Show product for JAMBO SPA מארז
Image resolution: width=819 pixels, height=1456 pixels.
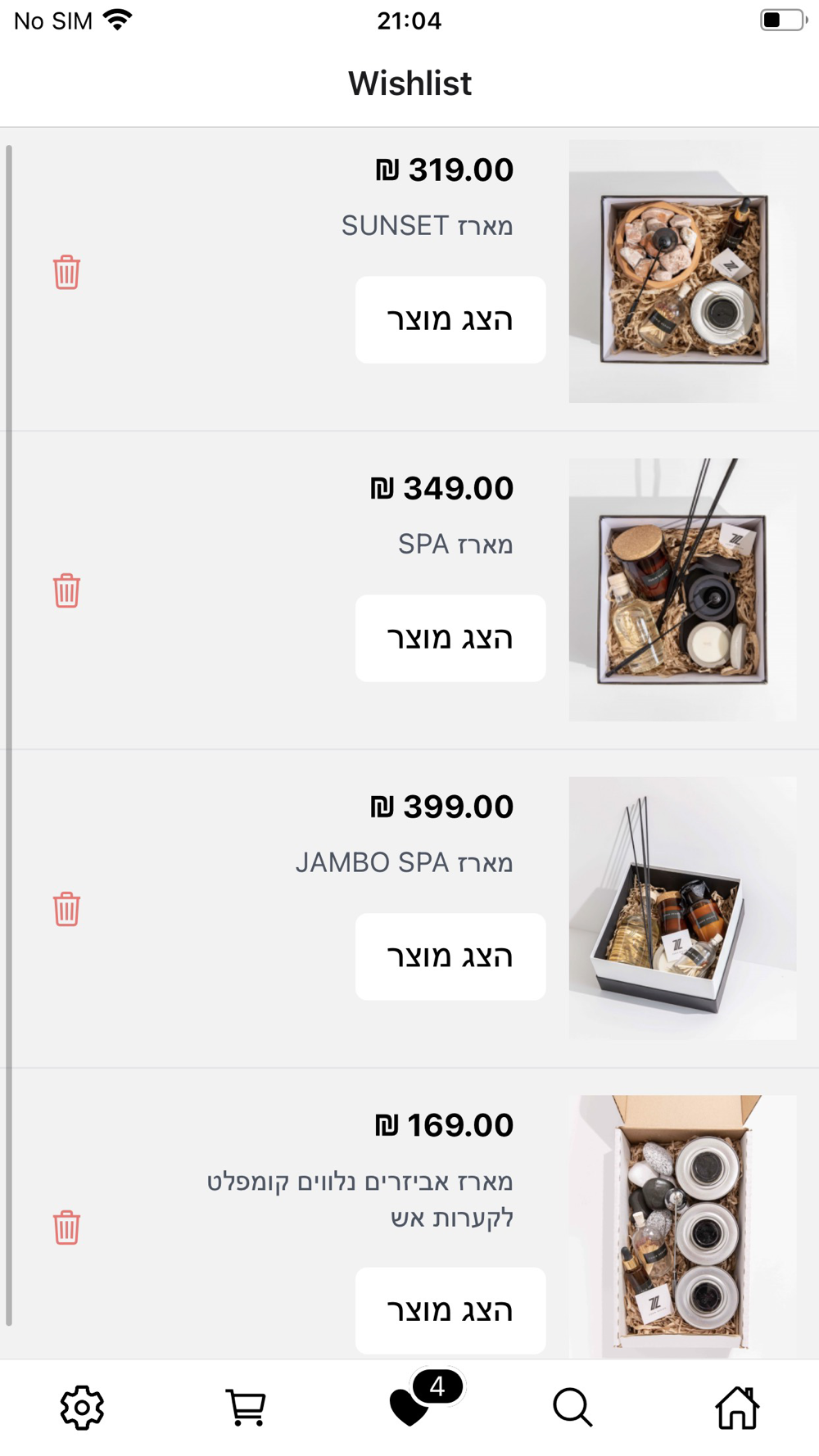click(450, 956)
